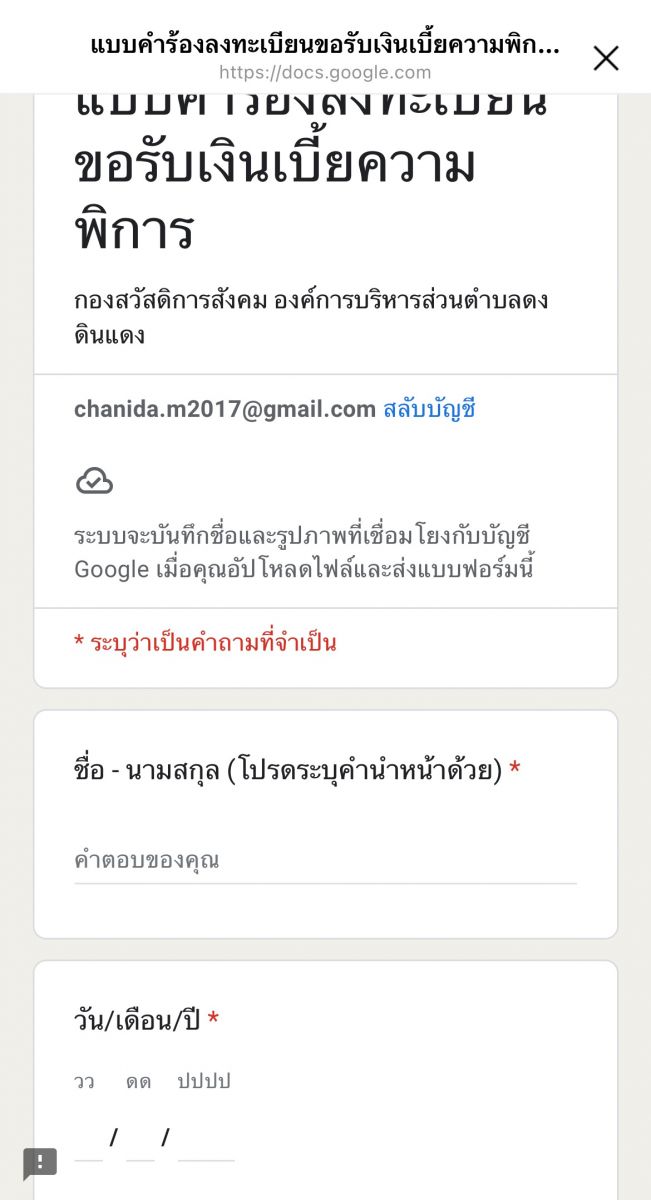Focus the ชื่อ - นามสกุล answer field
The image size is (651, 1200).
point(325,861)
